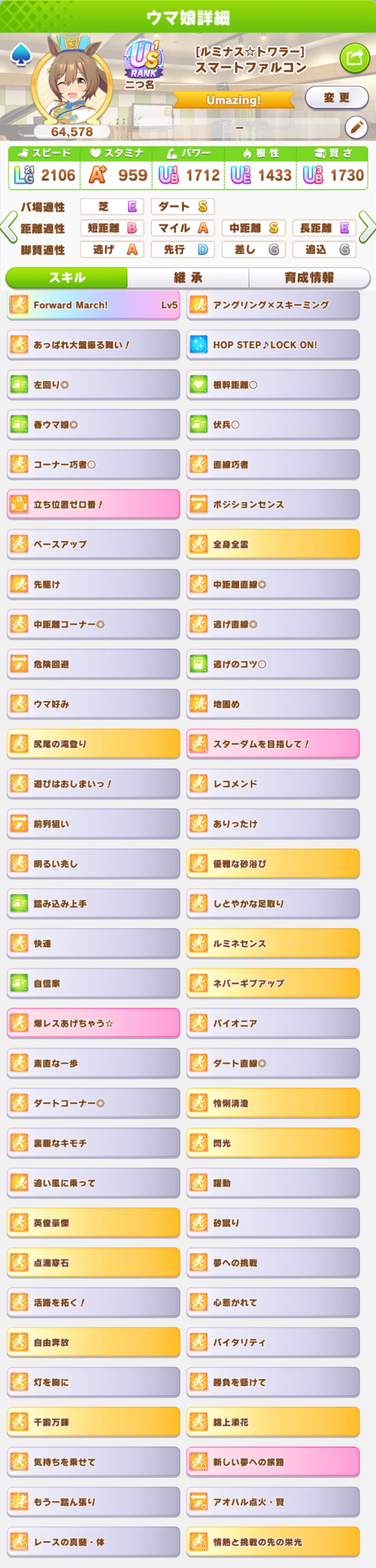Open the HOP STEP♪LOCK ON! skill
Image resolution: width=376 pixels, height=1568 pixels.
click(x=273, y=345)
